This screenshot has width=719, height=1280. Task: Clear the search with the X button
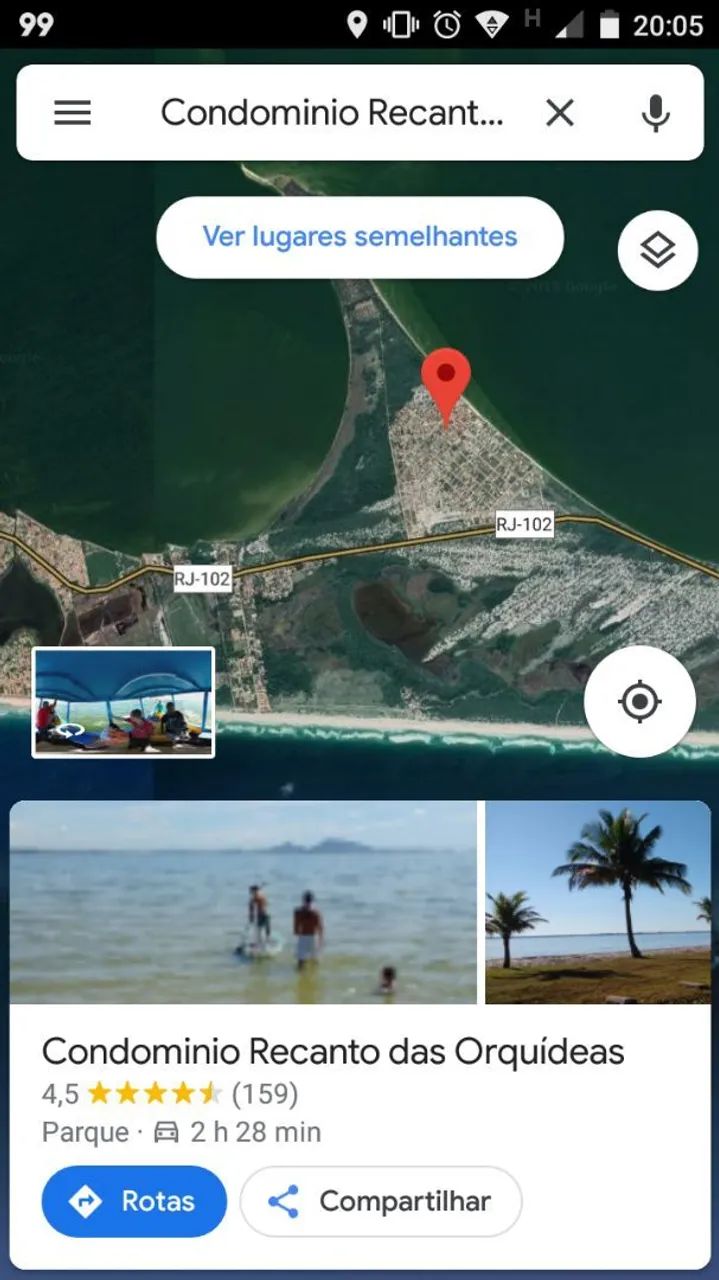coord(560,113)
